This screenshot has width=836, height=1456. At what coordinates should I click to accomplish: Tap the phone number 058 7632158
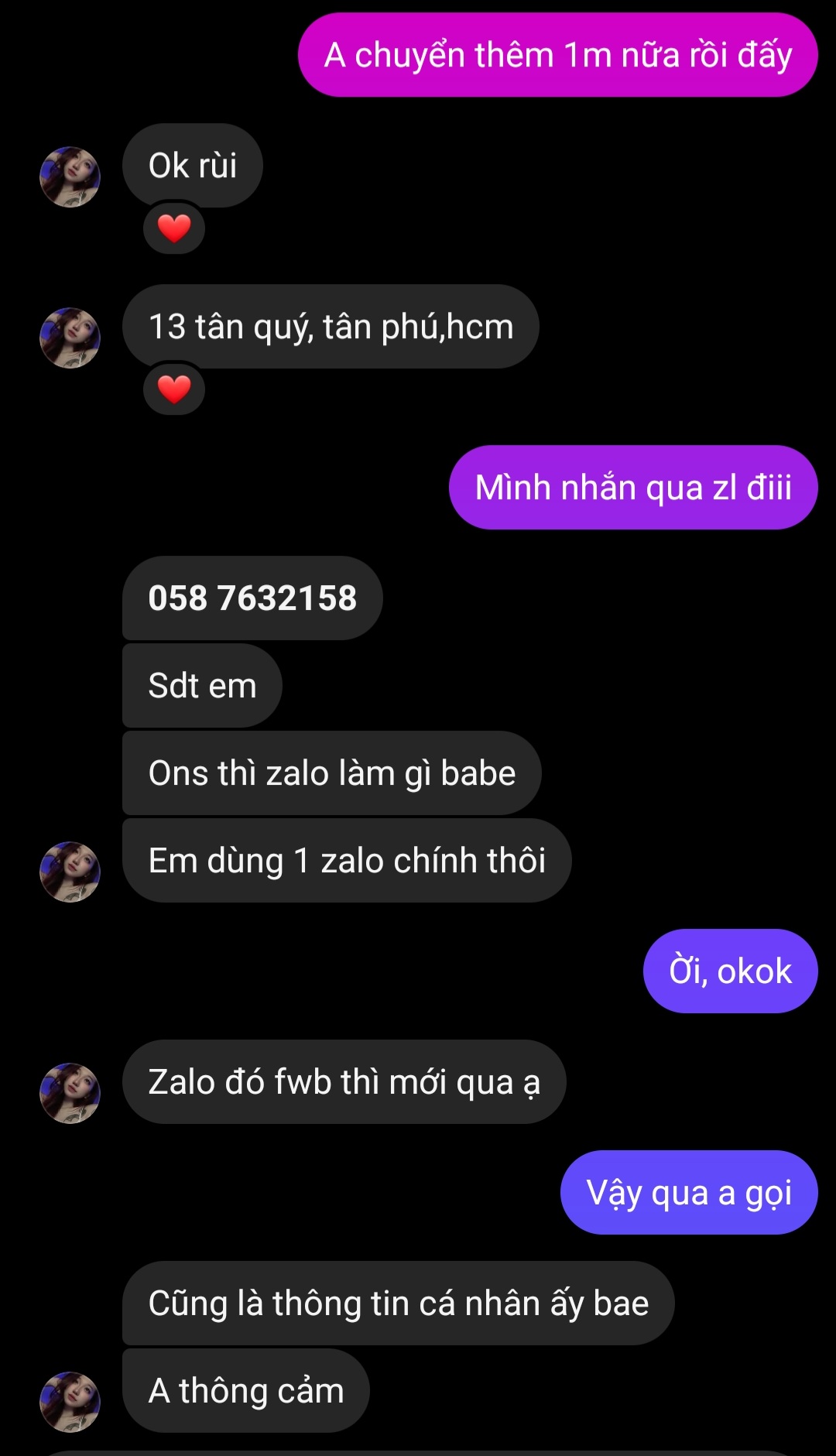click(252, 598)
